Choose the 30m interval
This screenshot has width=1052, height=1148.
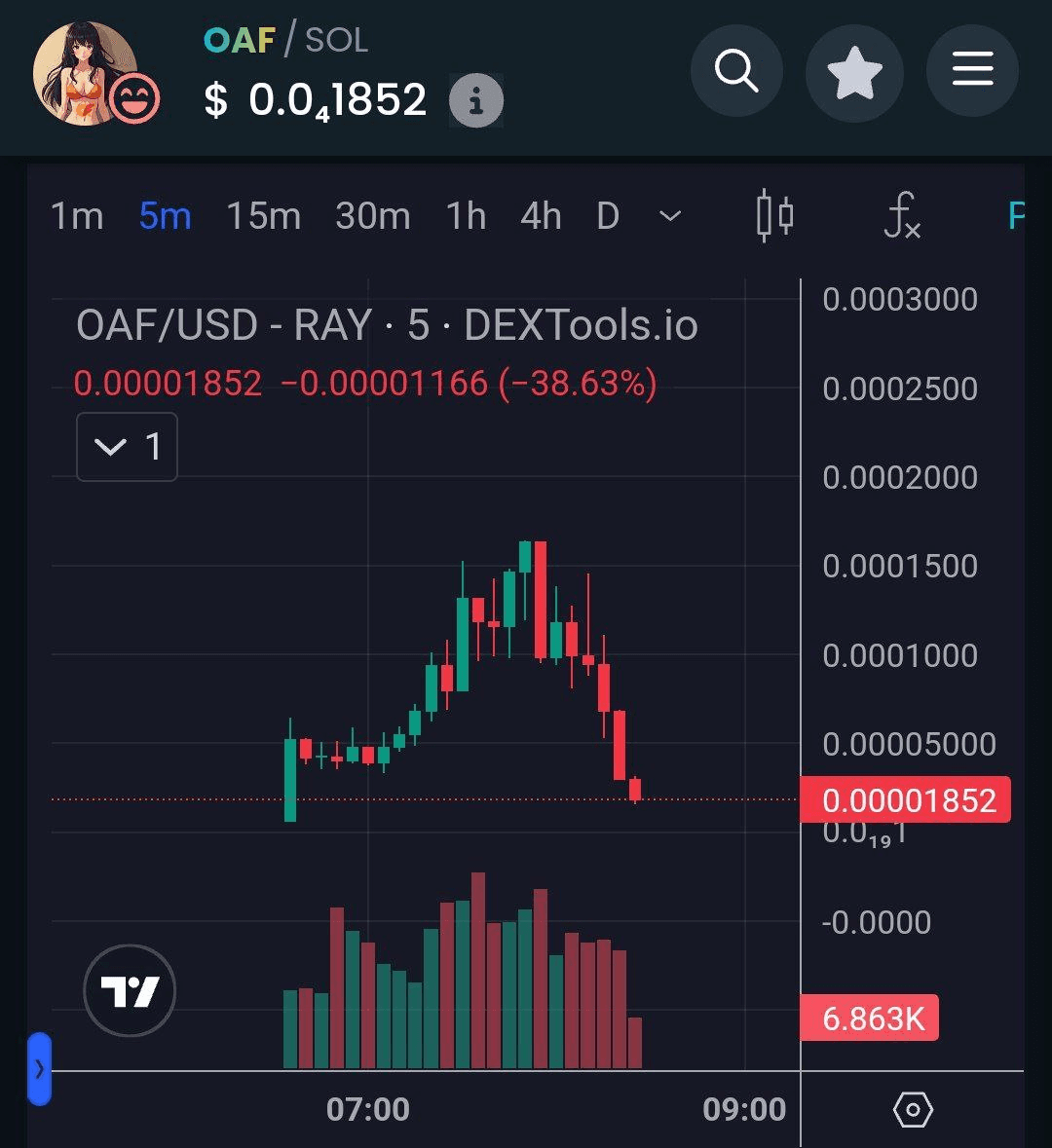coord(373,216)
